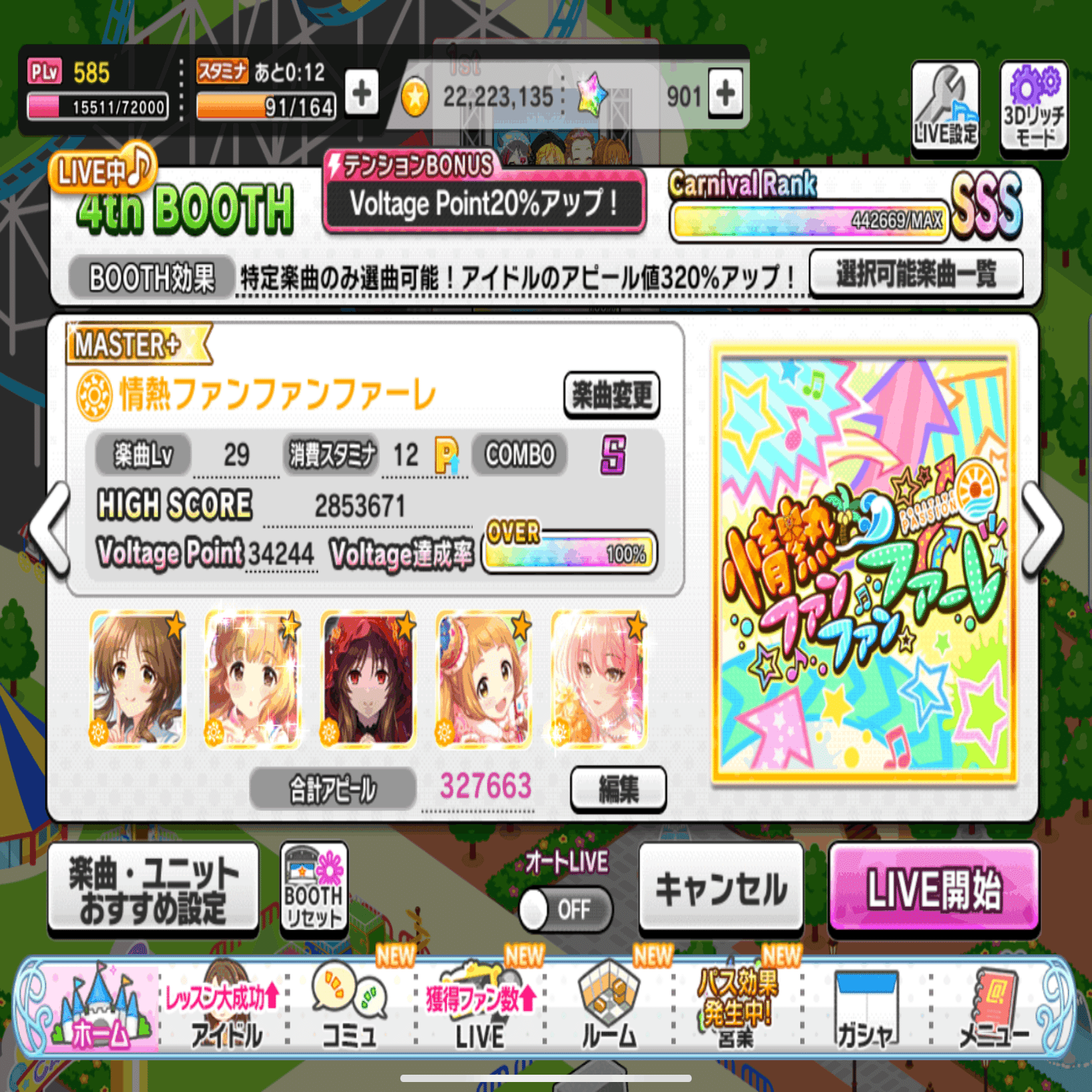
Task: Open the 選択可能楽曲一覧 song list
Action: (916, 274)
